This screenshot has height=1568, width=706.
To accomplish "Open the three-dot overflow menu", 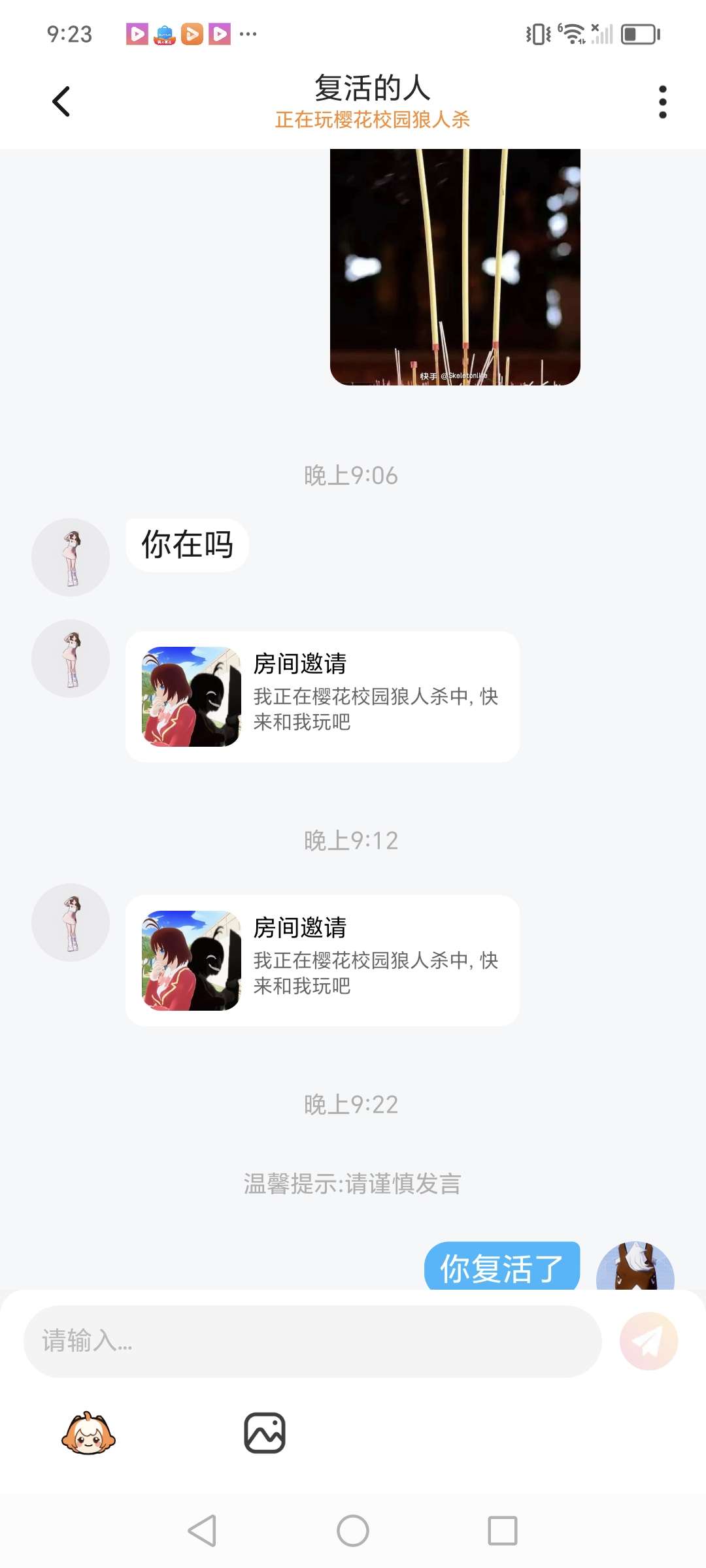I will pyautogui.click(x=662, y=102).
